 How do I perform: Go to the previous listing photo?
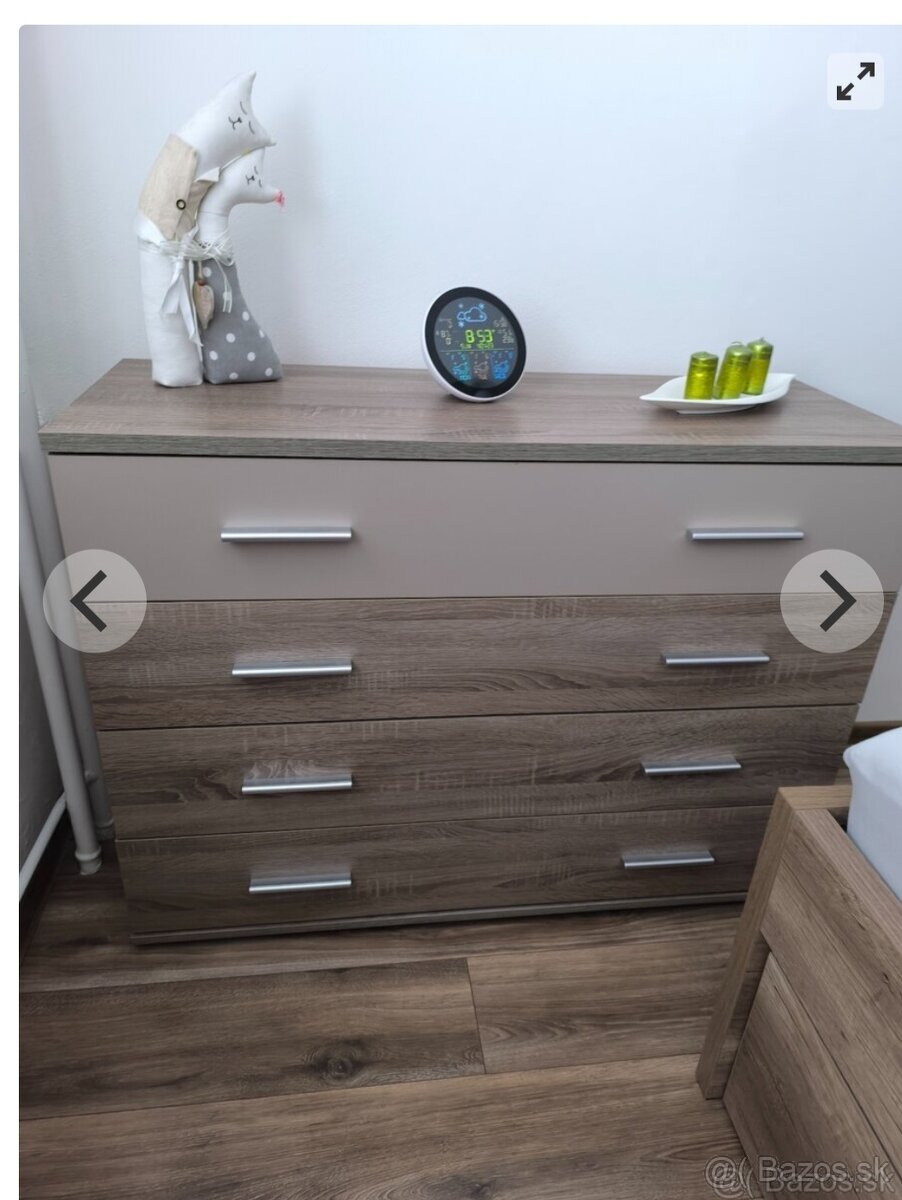(x=94, y=601)
